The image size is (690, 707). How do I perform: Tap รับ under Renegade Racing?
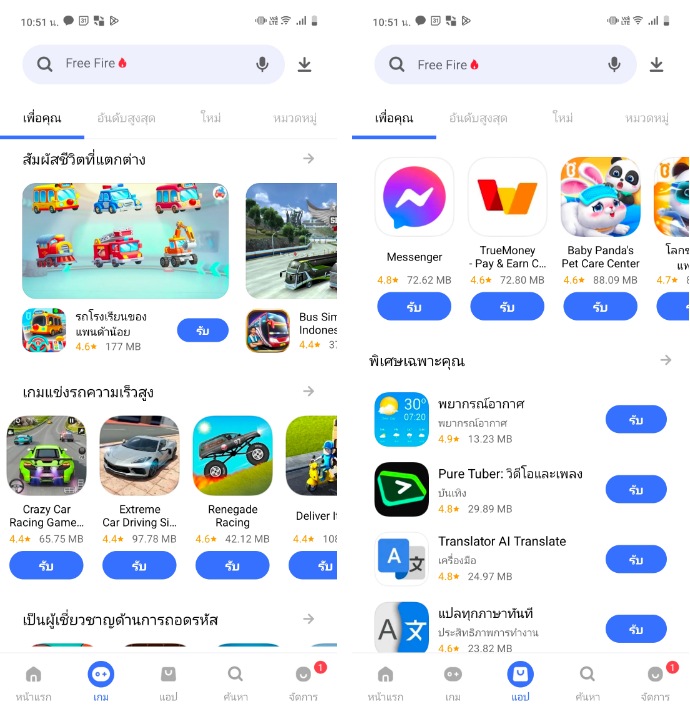(x=232, y=566)
